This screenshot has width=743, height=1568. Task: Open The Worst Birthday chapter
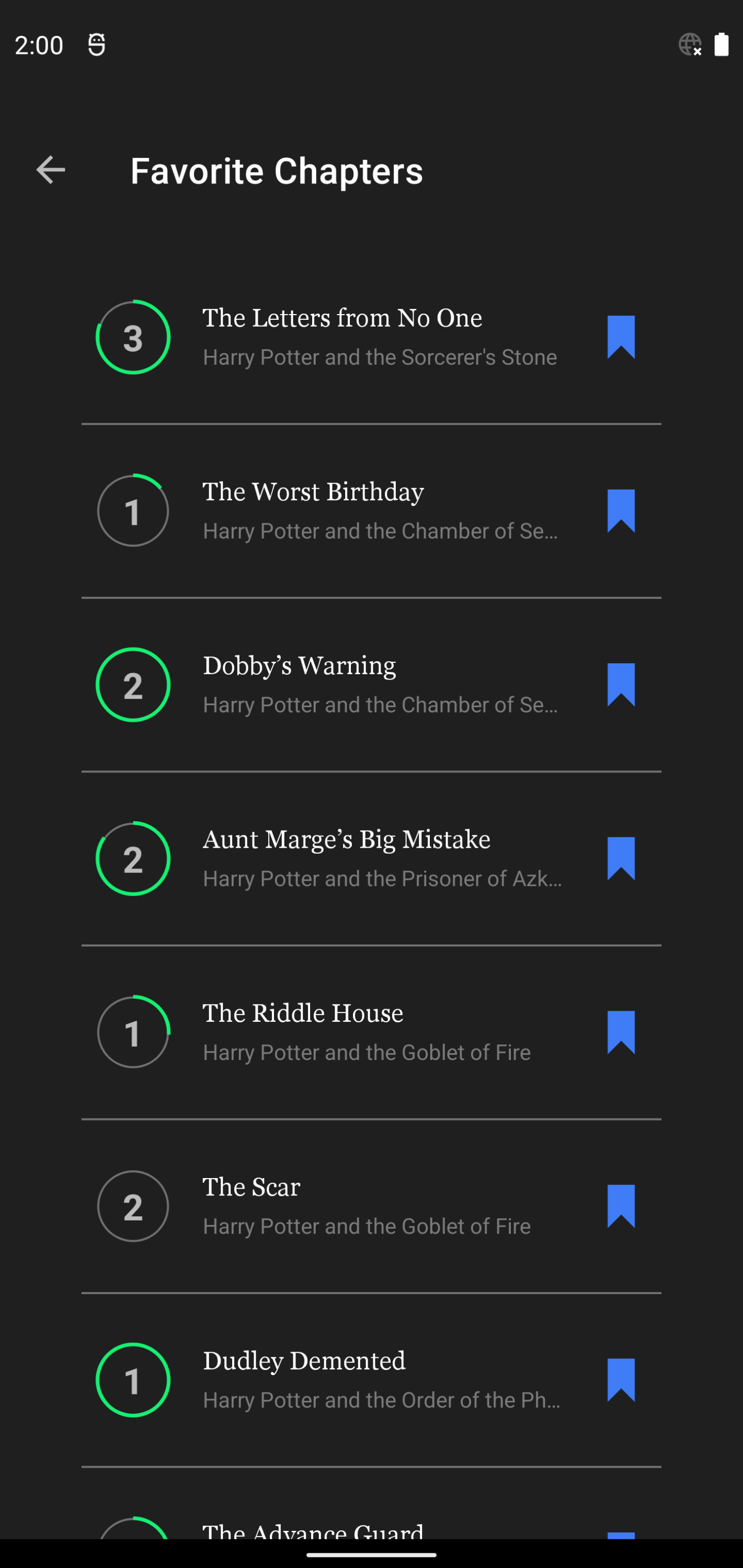tap(371, 511)
